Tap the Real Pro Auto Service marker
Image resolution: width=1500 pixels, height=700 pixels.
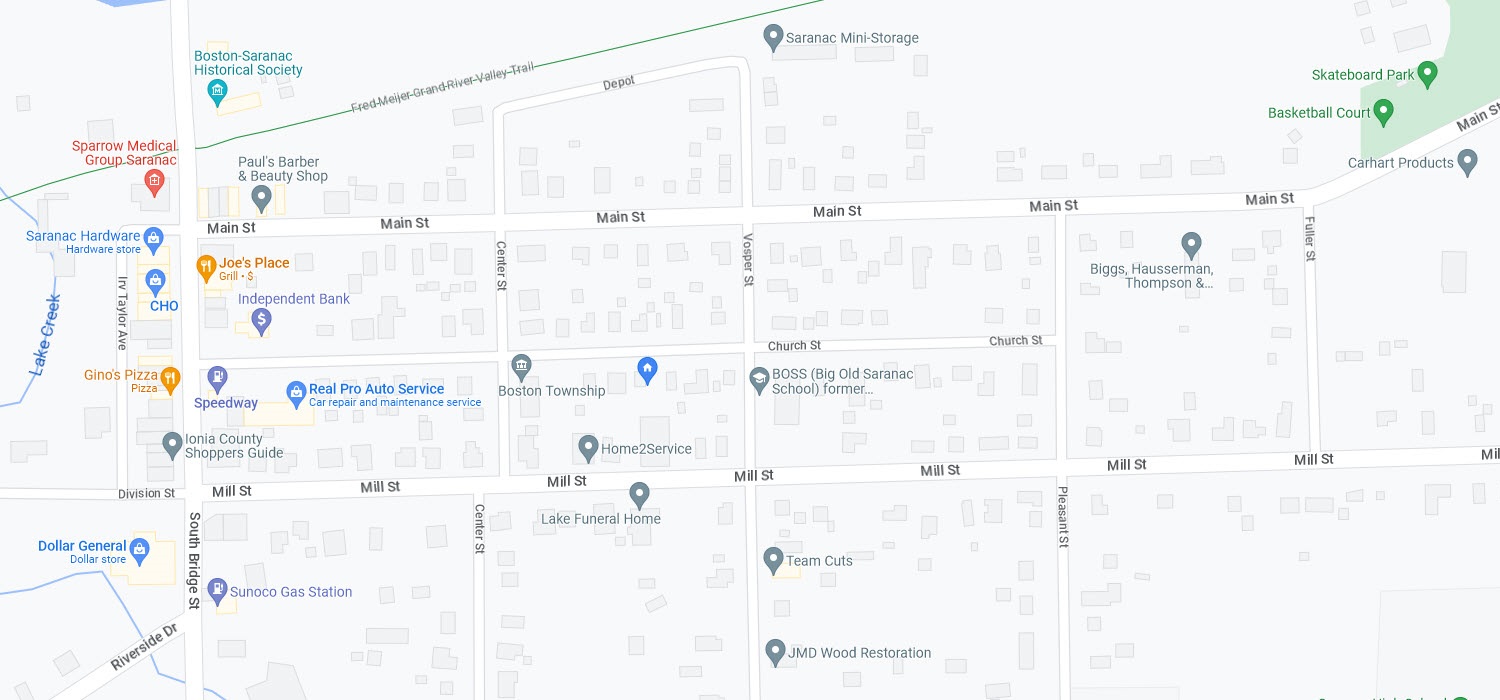coord(296,393)
